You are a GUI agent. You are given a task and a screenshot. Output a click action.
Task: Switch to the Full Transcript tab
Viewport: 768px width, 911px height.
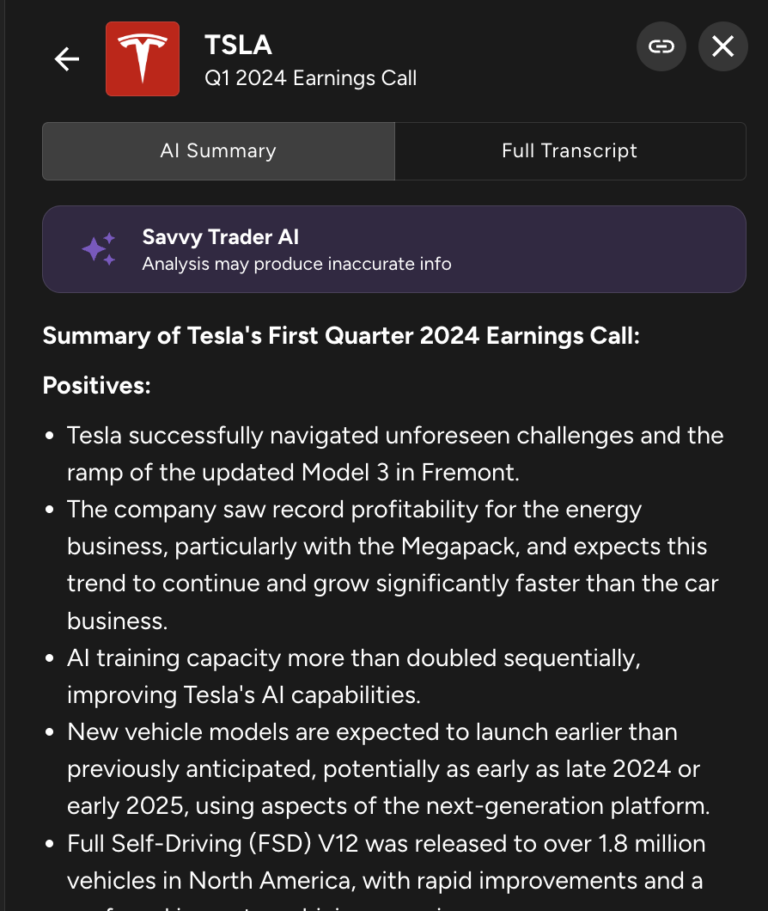(569, 150)
